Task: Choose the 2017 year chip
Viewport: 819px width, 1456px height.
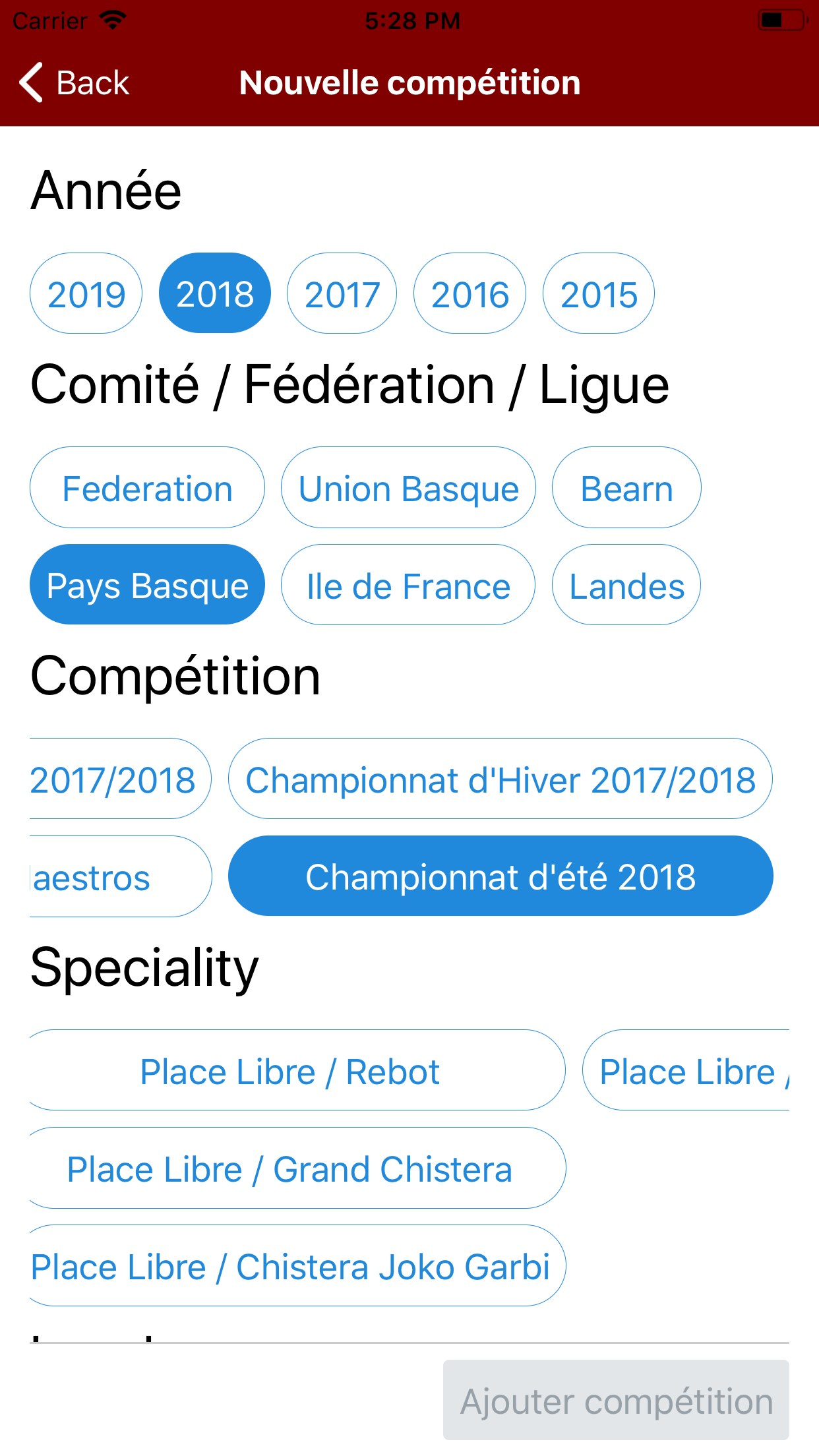Action: coord(342,293)
